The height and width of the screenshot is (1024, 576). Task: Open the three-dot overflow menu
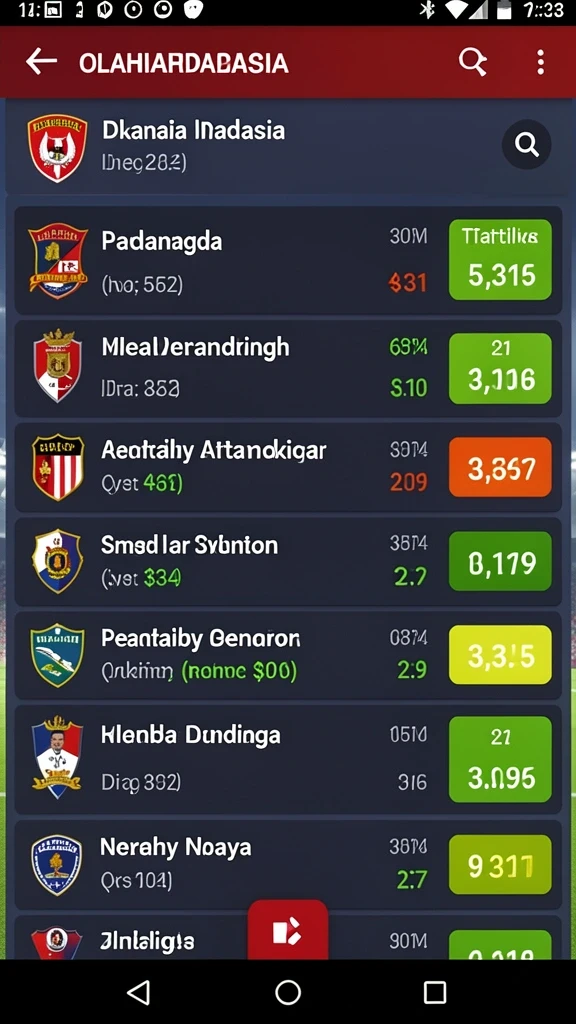click(540, 62)
